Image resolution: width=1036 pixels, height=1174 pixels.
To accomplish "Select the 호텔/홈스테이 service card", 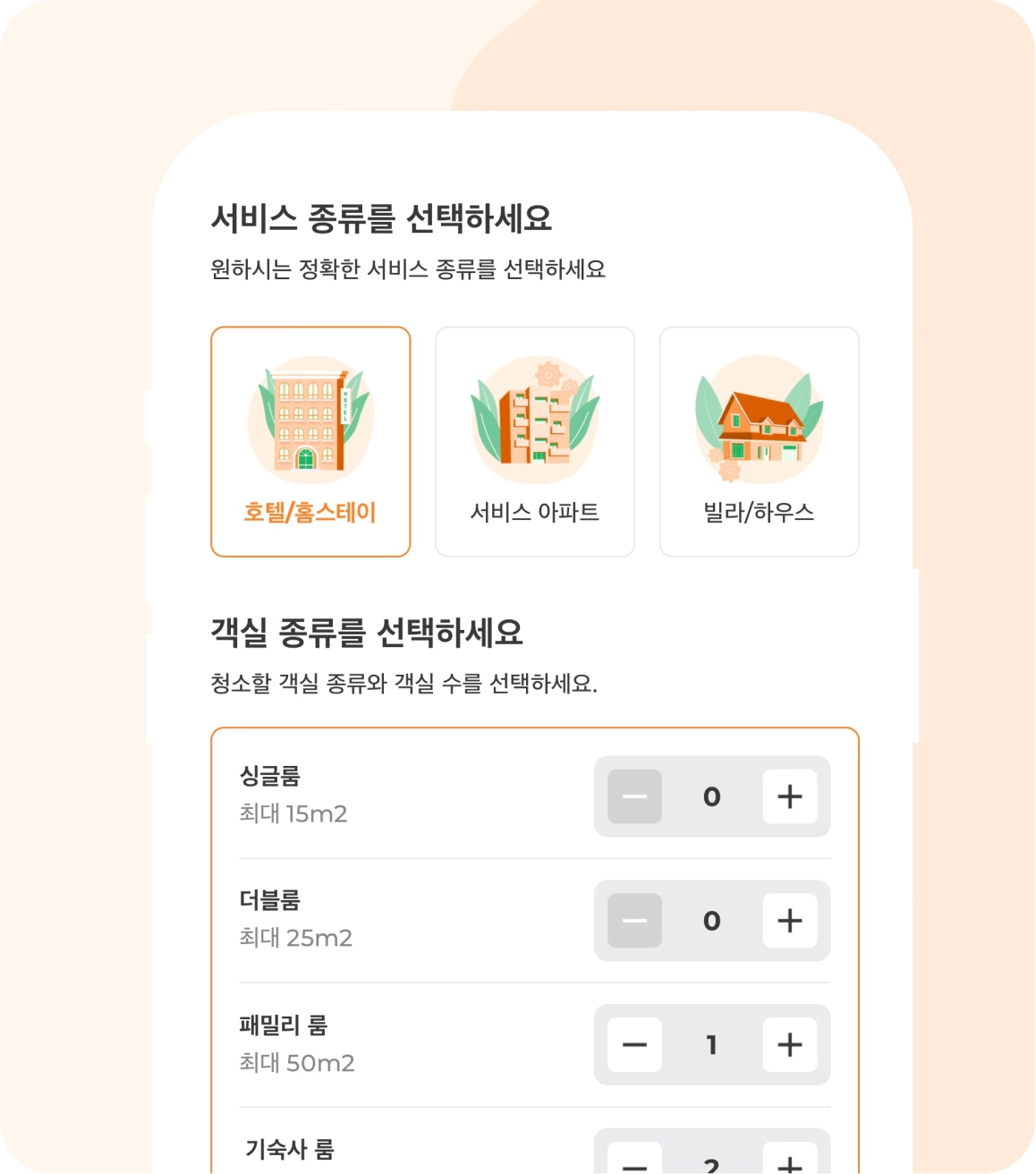I will pyautogui.click(x=310, y=441).
